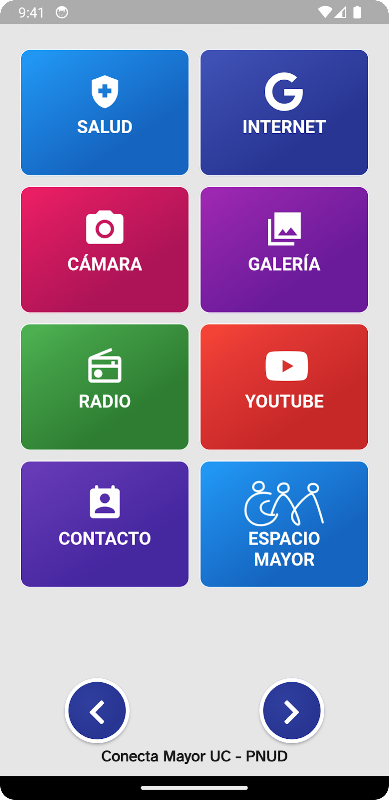
Task: Launch YouTube from its tile
Action: 284,387
